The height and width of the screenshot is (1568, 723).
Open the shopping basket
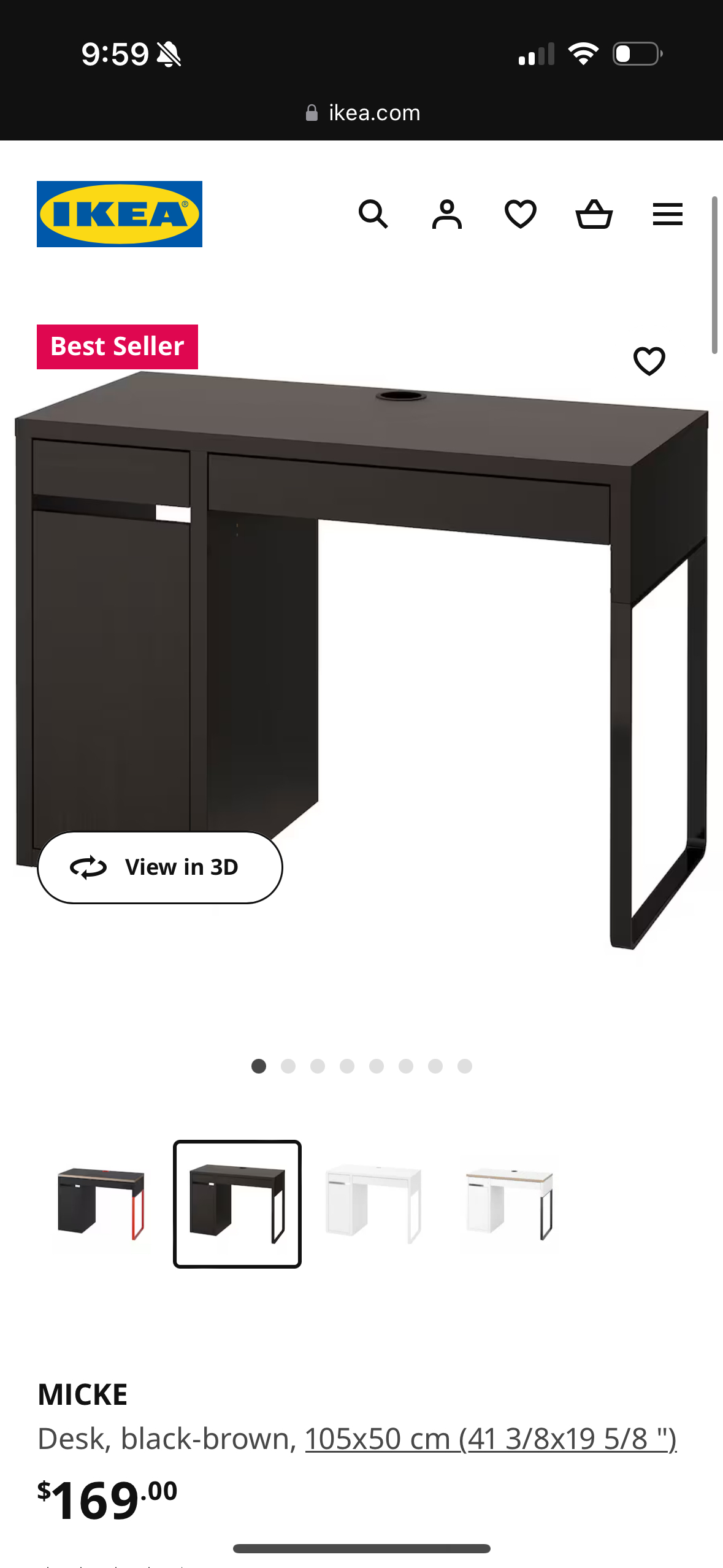click(x=594, y=215)
